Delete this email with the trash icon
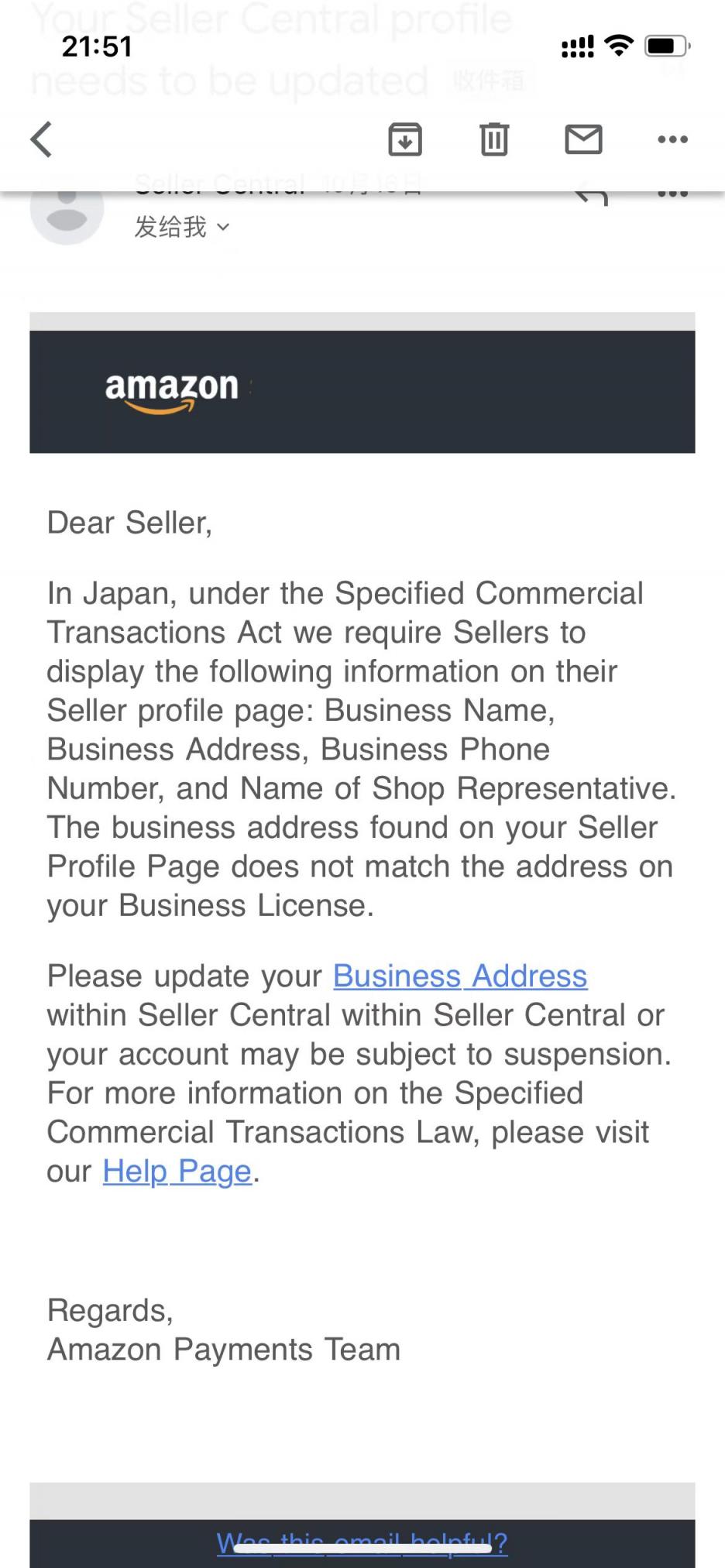Image resolution: width=725 pixels, height=1568 pixels. point(494,139)
